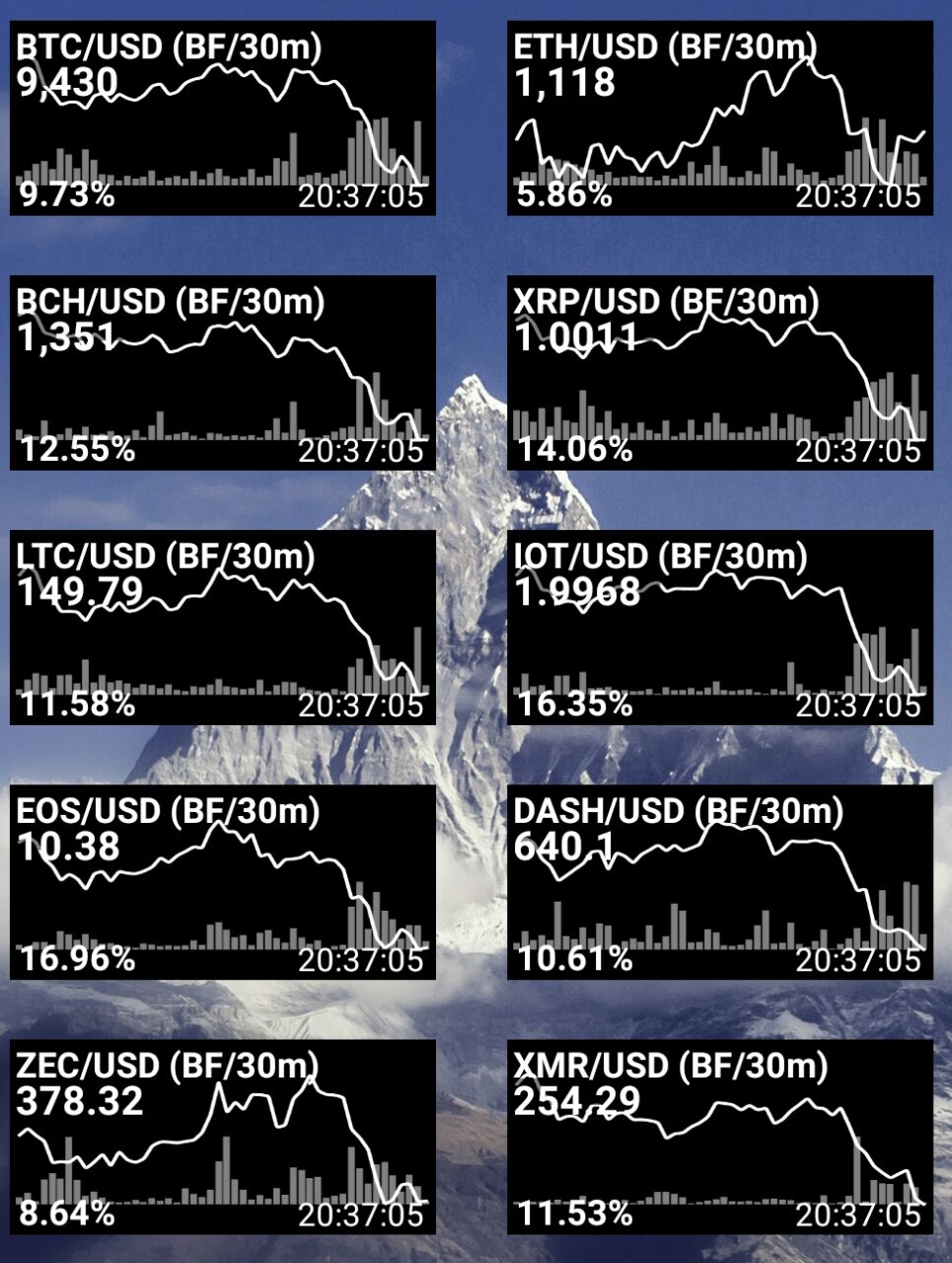Open the EOS/USD price widget
This screenshot has width=952, height=1263.
(223, 882)
